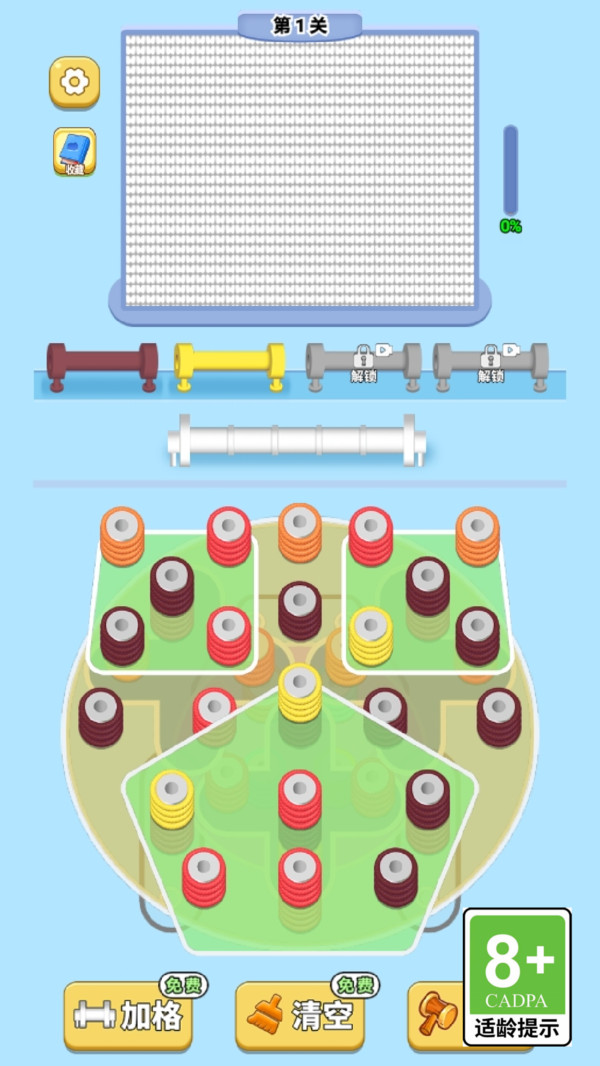Use the hammer tool button
Screen dimensions: 600x1066
tap(437, 1016)
